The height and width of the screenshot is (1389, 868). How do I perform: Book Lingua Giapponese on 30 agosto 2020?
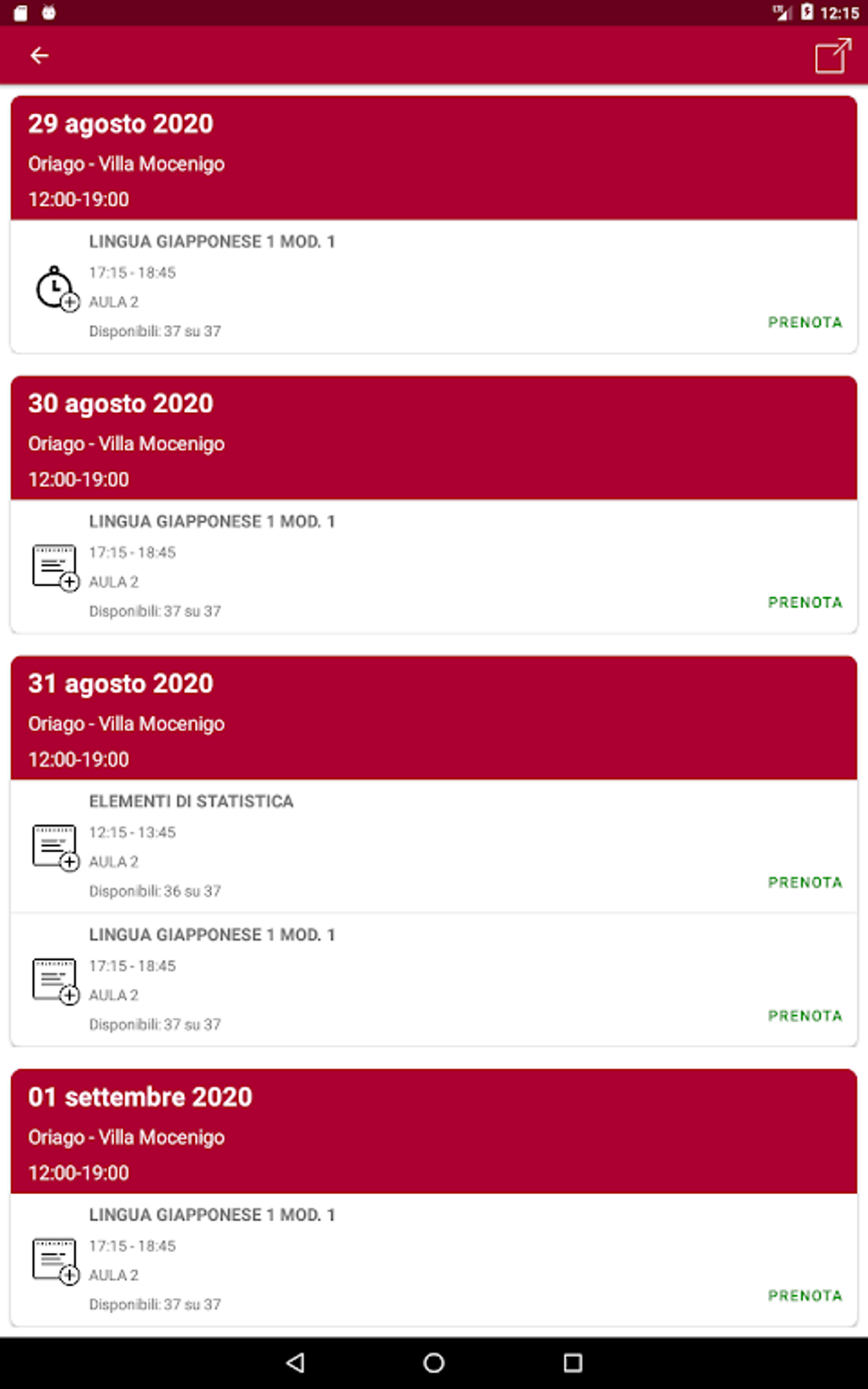coord(804,603)
